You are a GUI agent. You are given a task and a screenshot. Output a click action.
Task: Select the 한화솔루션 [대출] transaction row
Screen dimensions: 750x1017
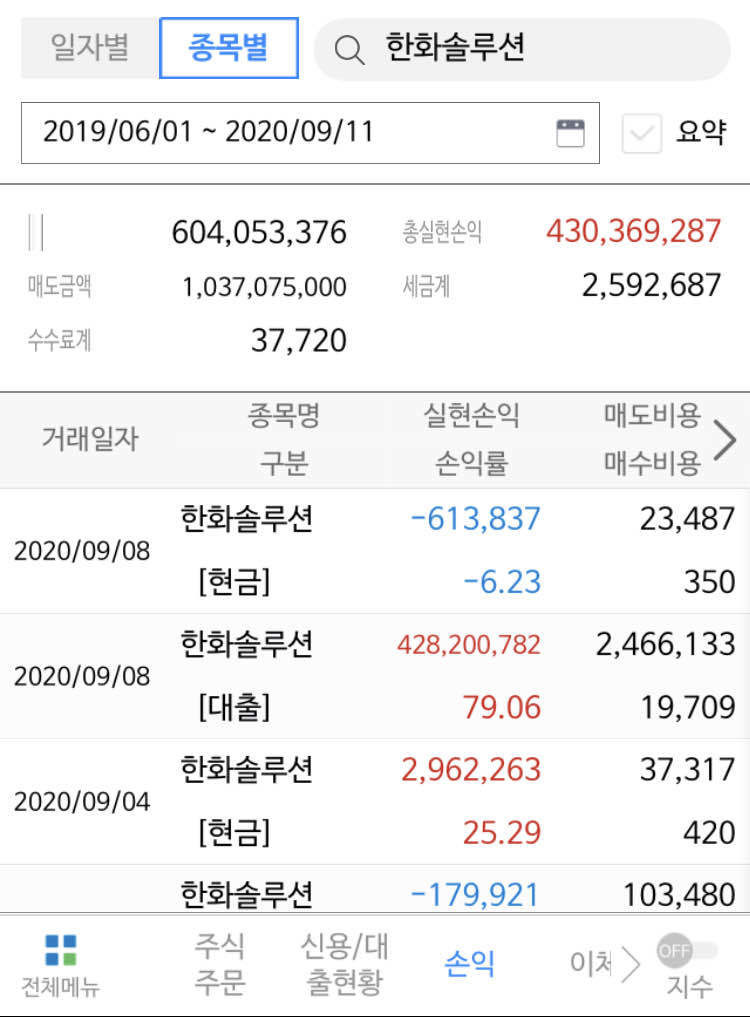pos(375,675)
